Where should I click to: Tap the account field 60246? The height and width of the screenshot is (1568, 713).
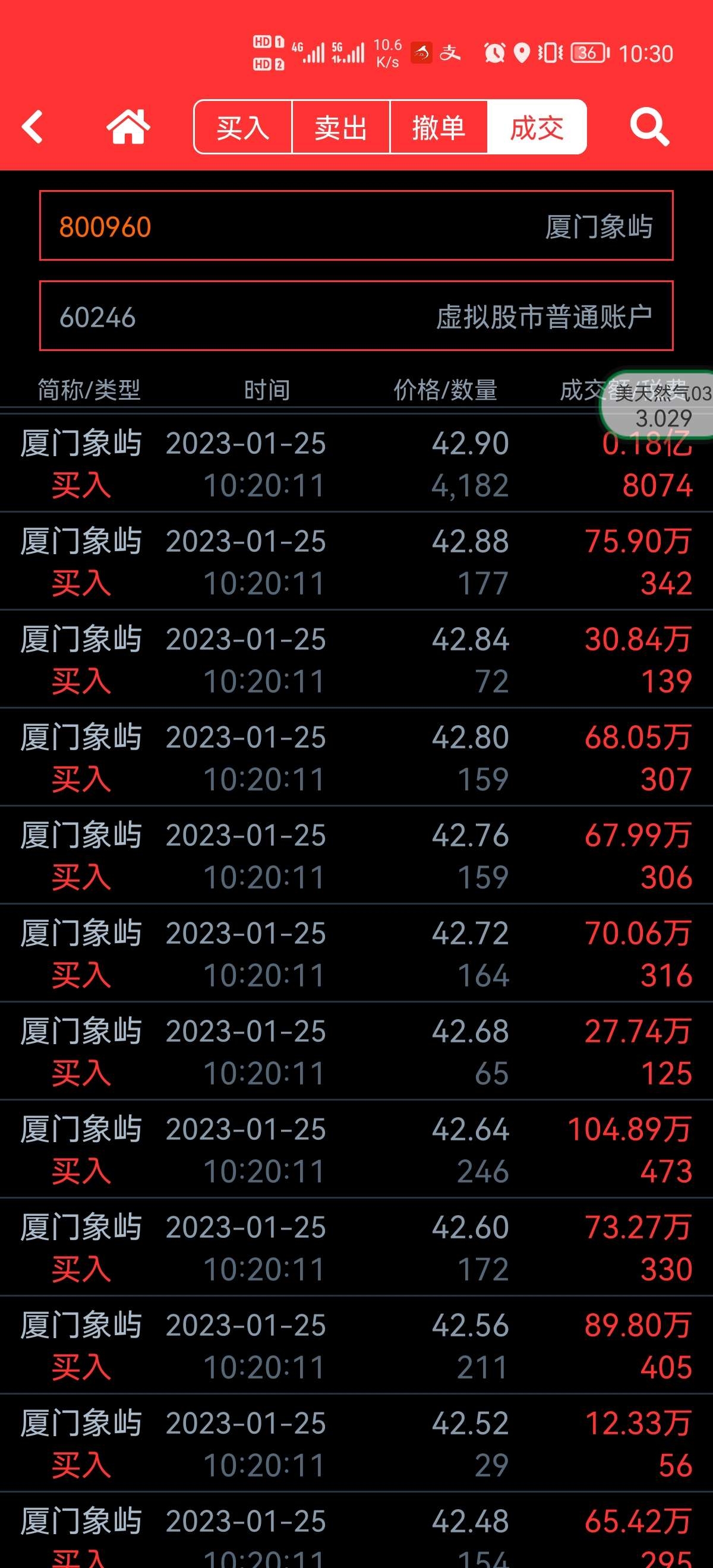coord(356,316)
